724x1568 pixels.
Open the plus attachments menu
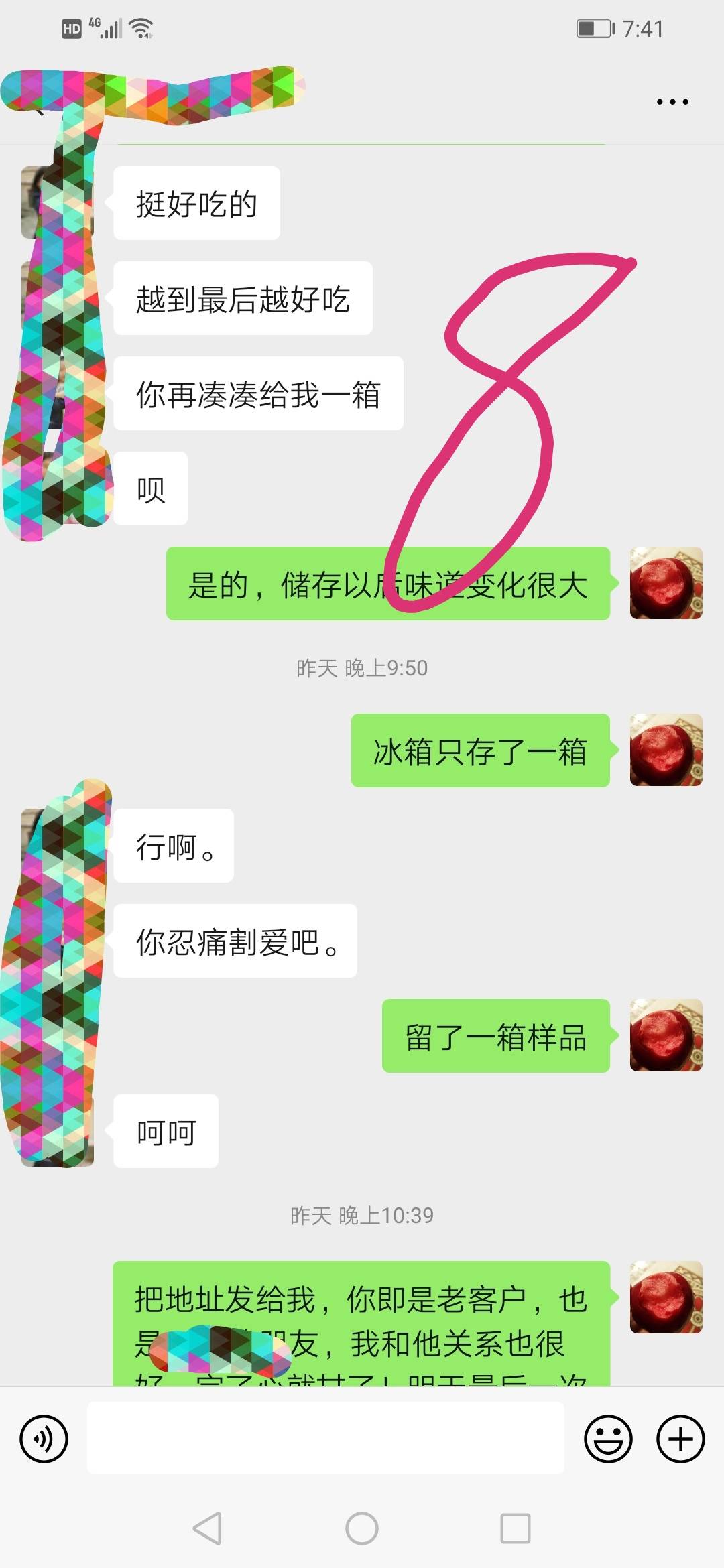point(680,1439)
